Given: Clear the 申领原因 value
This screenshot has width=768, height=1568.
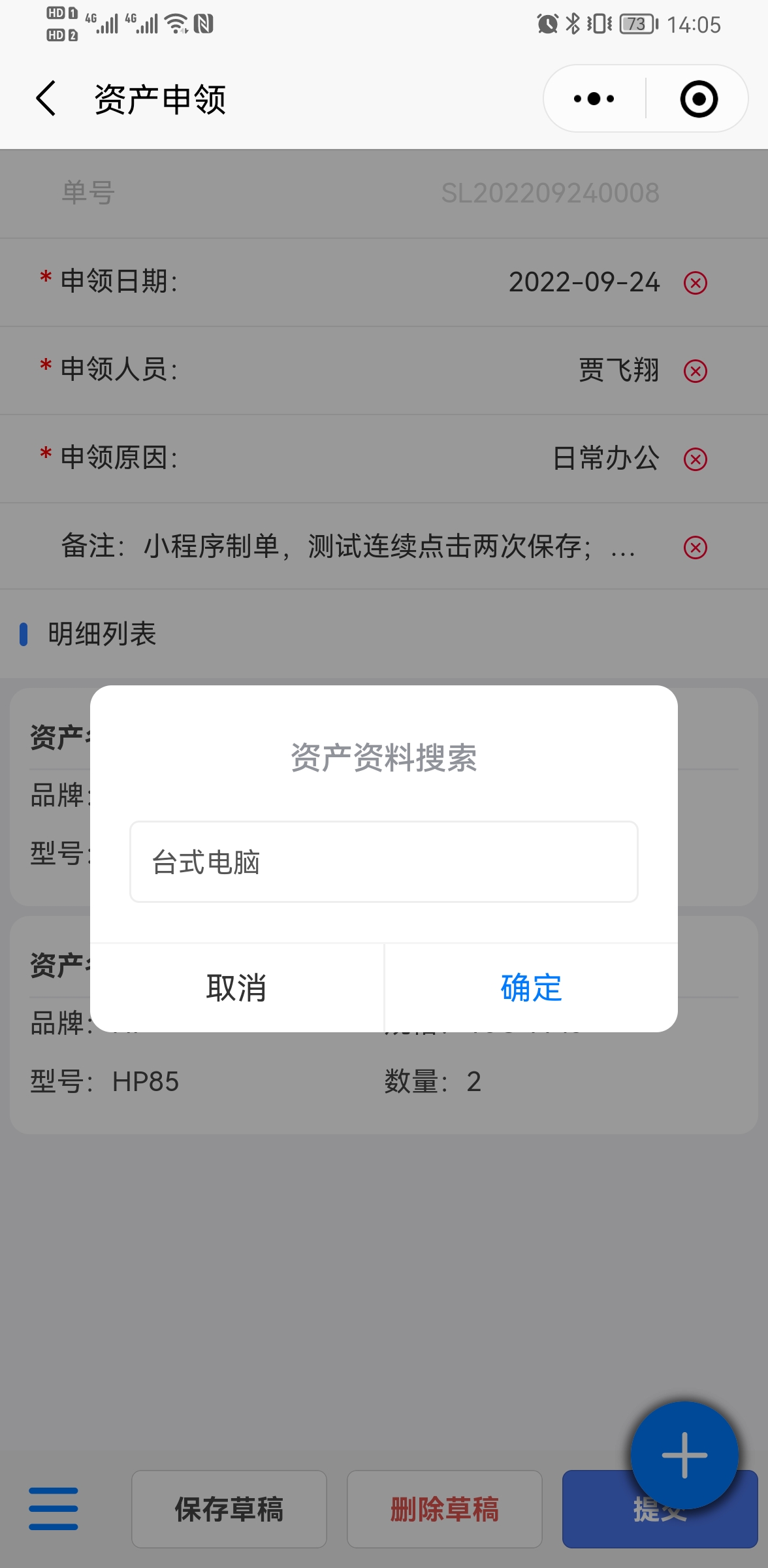Looking at the screenshot, I should tap(696, 459).
